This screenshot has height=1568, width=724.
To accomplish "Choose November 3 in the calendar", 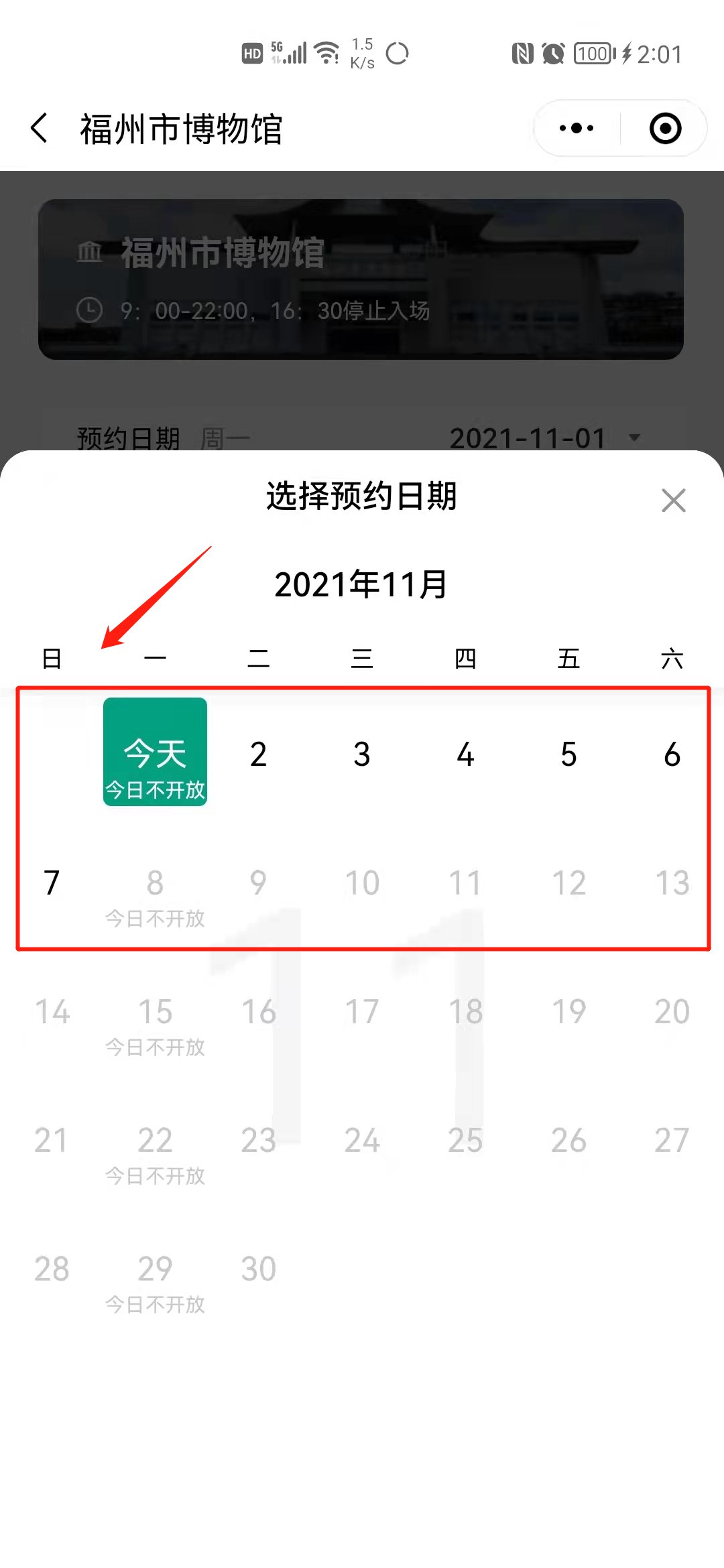I will click(362, 755).
